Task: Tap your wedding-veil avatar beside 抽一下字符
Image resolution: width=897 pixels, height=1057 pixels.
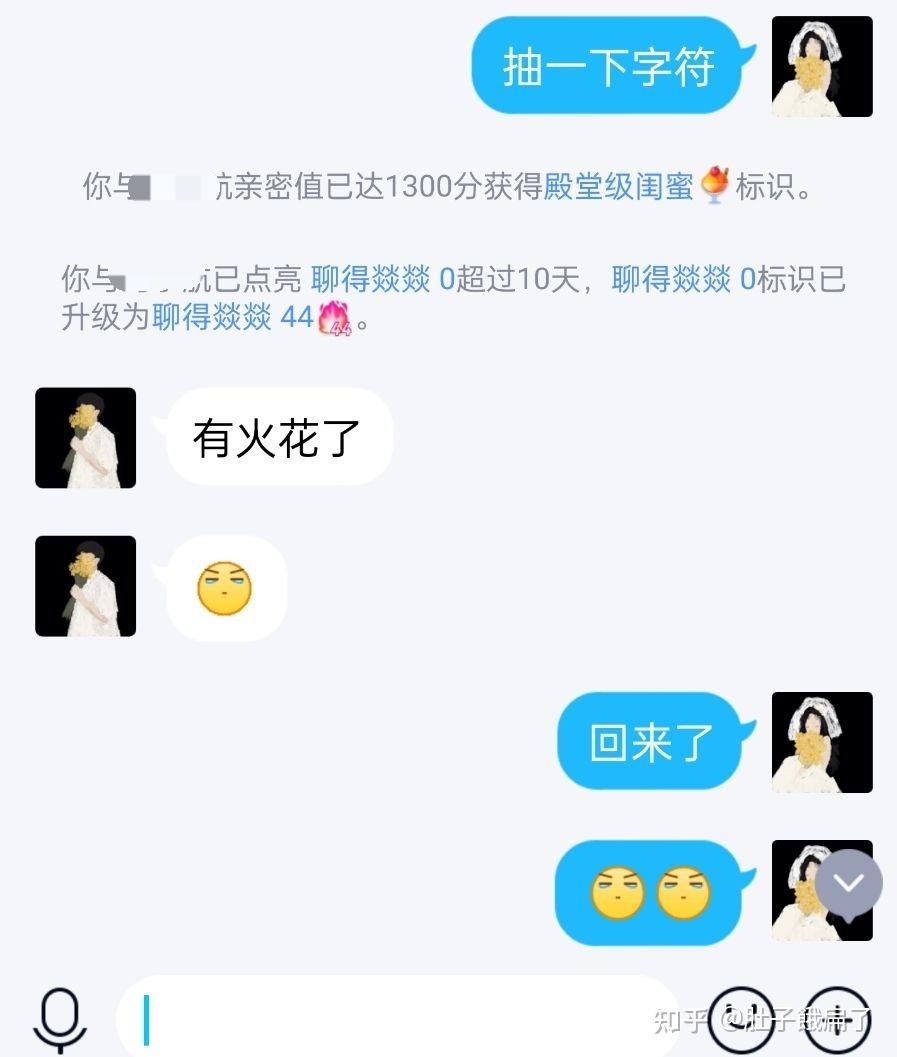Action: click(822, 66)
